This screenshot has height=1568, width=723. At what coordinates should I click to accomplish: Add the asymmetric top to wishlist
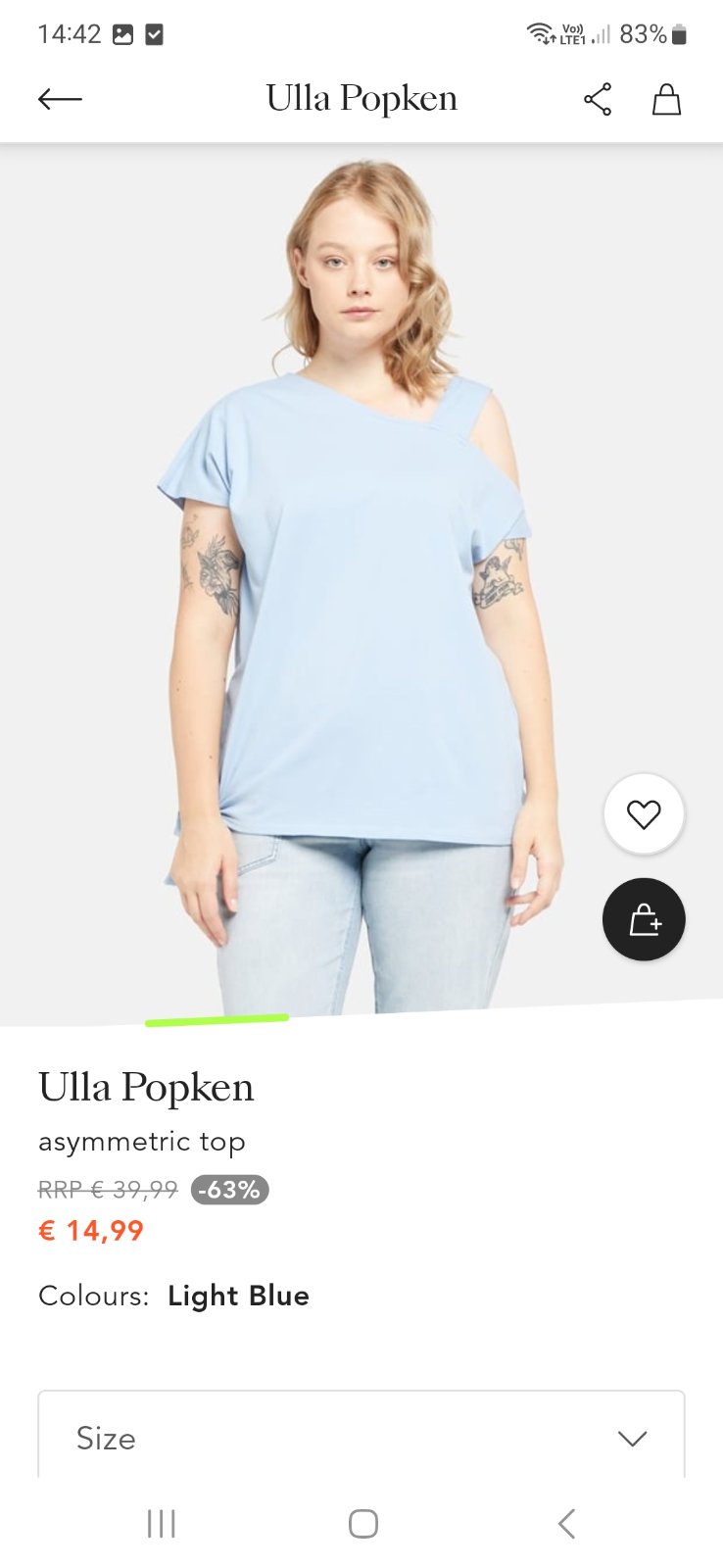click(x=644, y=814)
